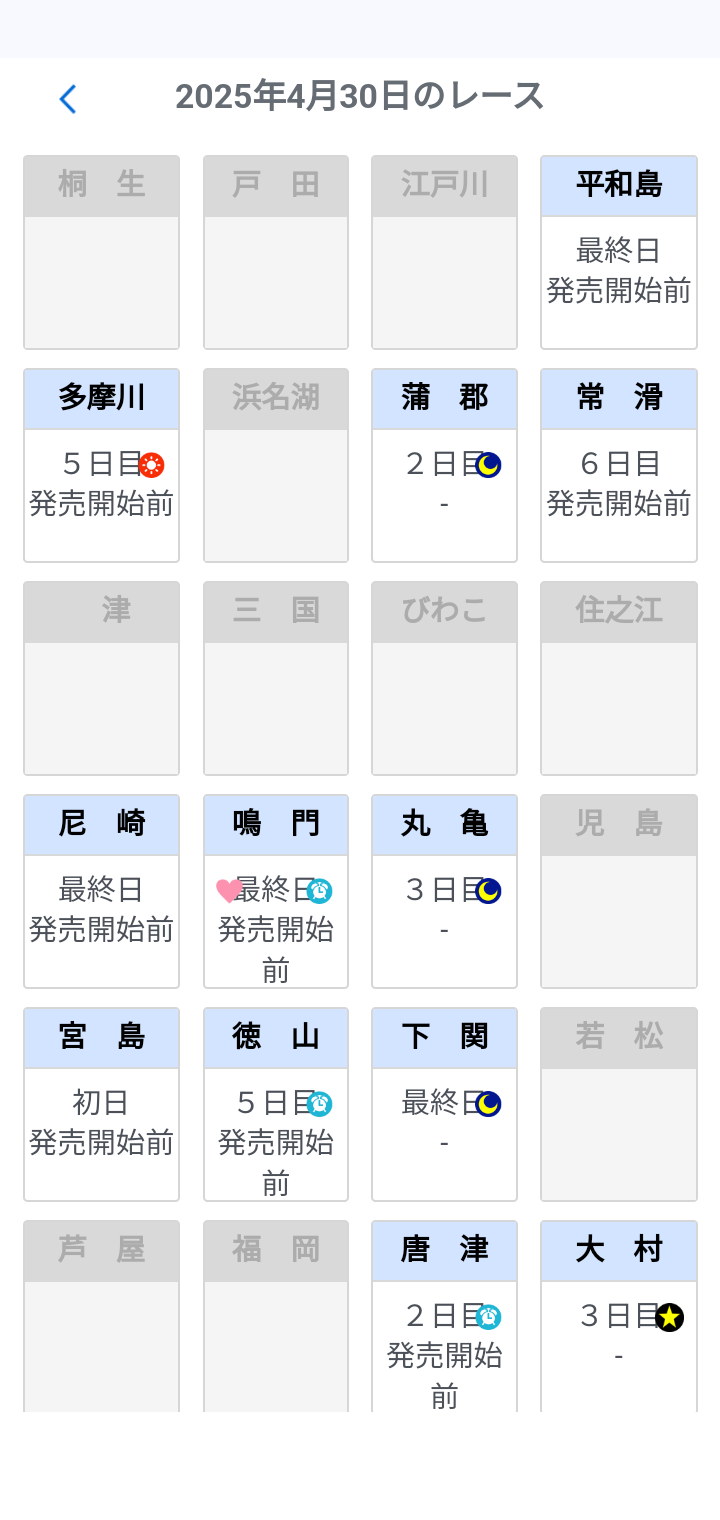
Task: Open the 多摩川 race card
Action: 101,465
